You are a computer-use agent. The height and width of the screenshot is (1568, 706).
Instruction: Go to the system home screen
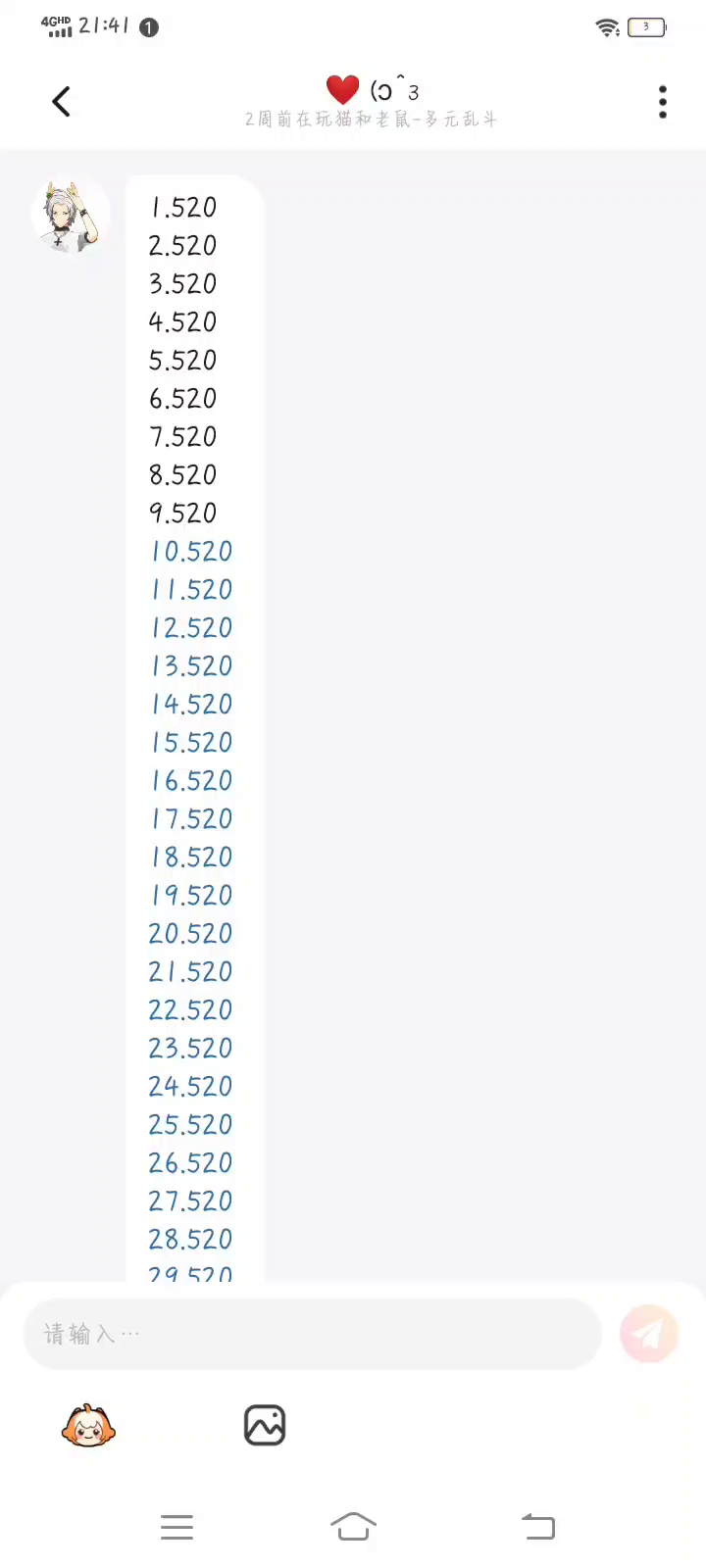coord(353,1527)
